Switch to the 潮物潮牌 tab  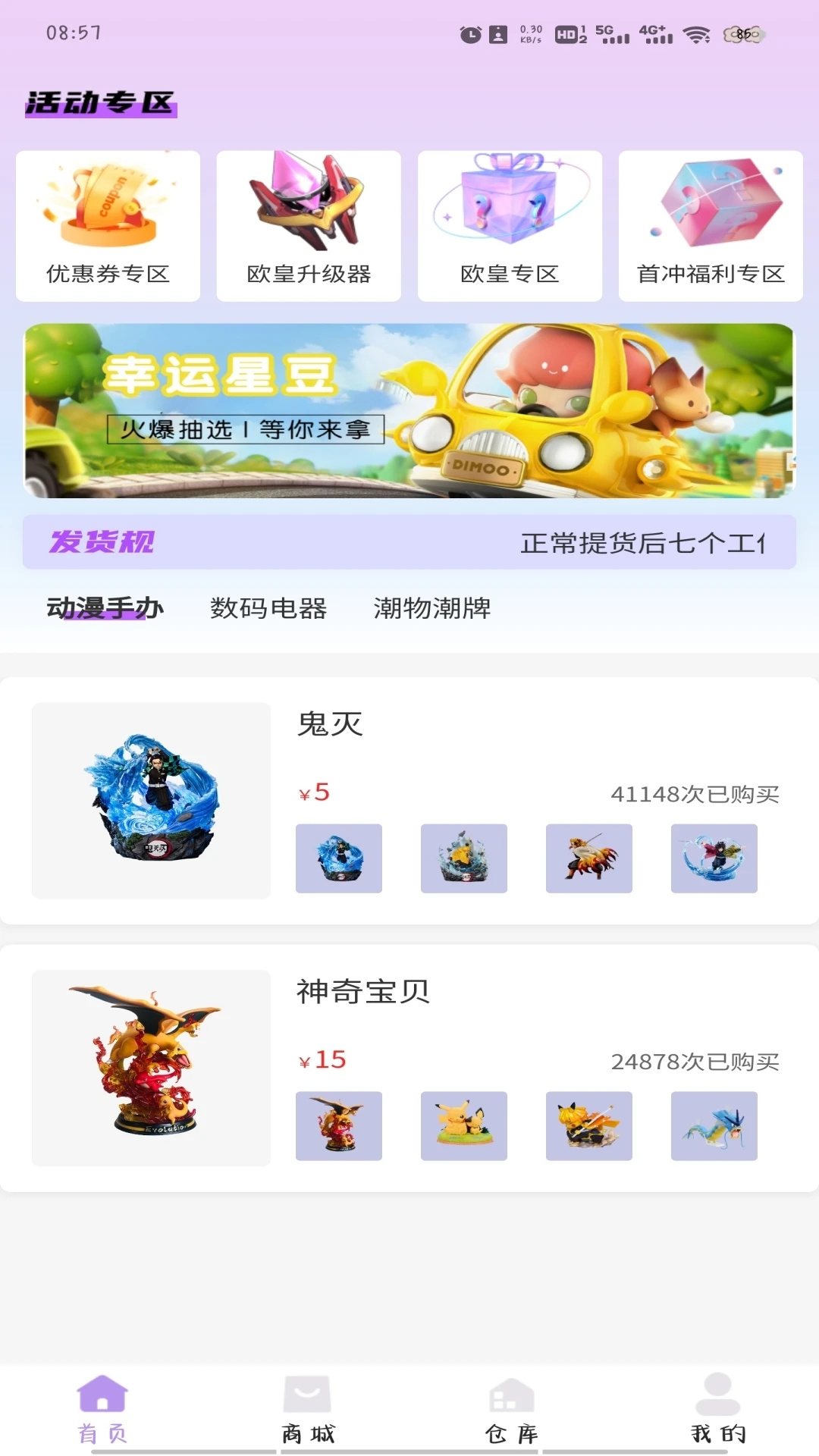[432, 608]
